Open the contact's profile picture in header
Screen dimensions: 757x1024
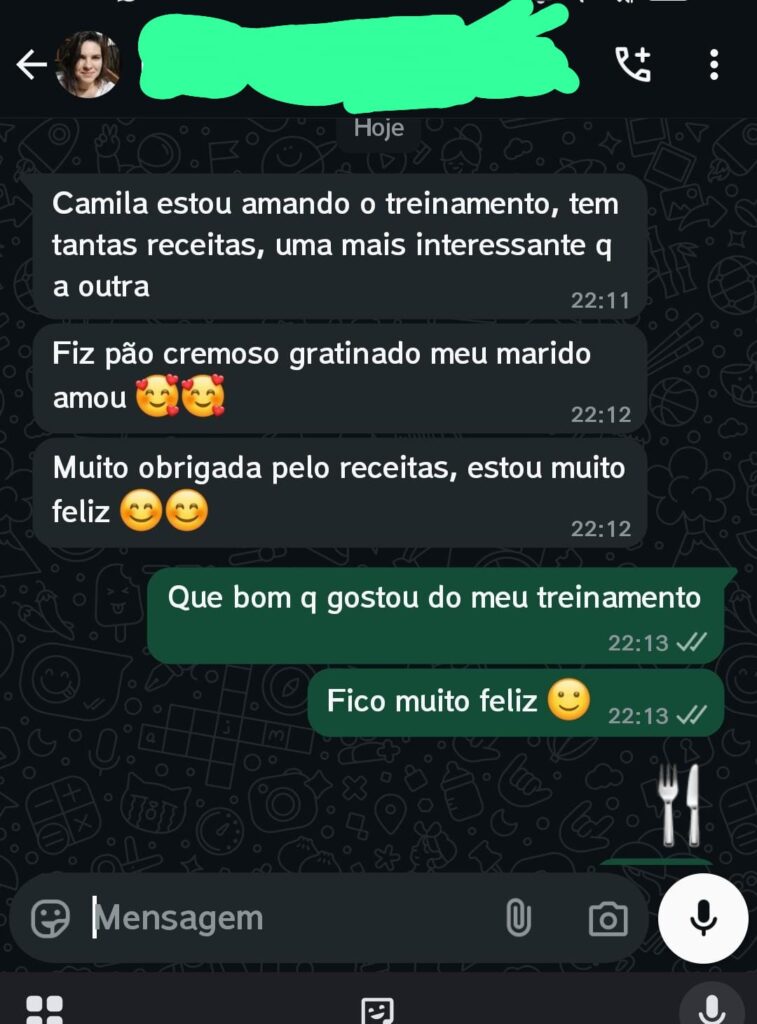88,65
